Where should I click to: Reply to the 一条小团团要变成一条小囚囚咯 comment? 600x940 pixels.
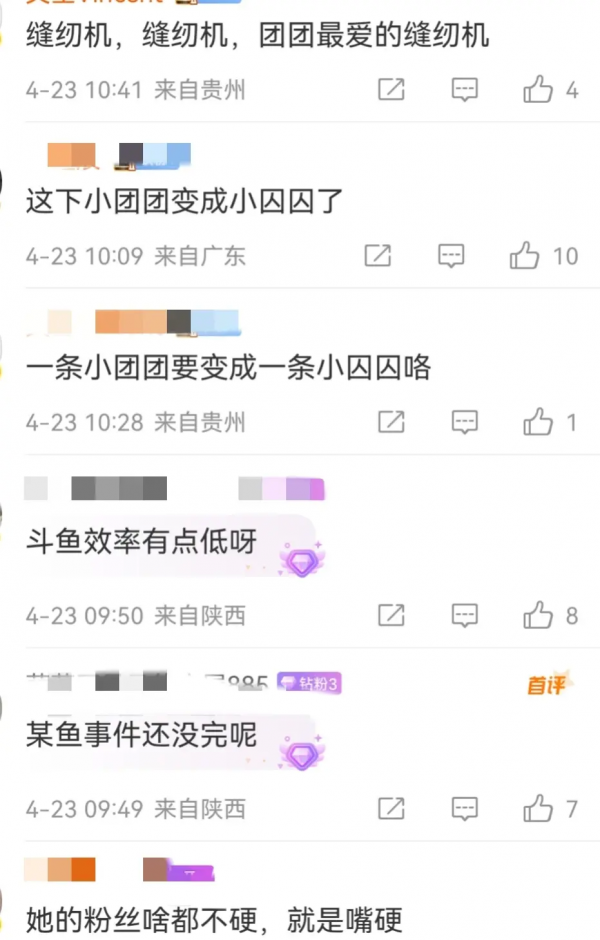click(x=465, y=422)
